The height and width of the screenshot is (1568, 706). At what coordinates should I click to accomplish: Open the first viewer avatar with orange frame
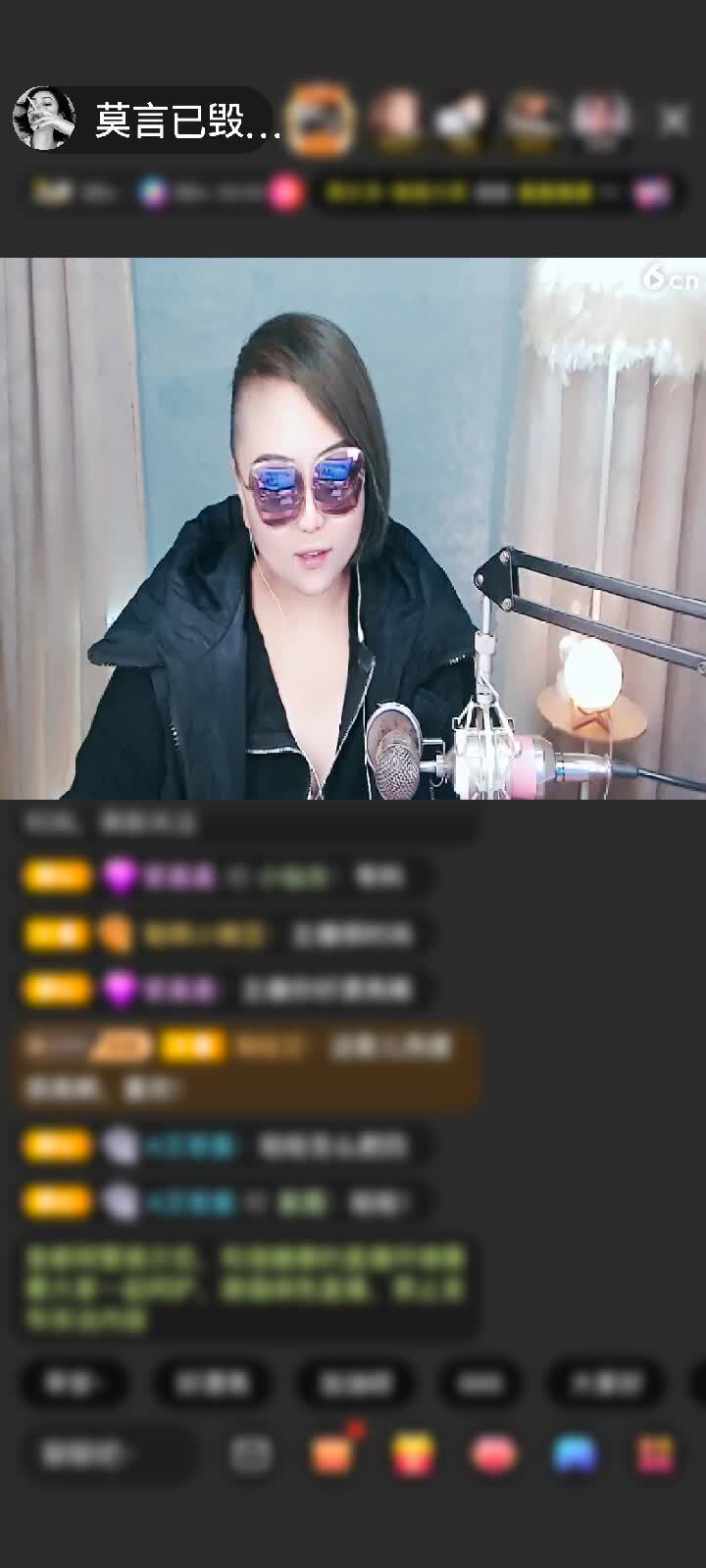point(322,120)
